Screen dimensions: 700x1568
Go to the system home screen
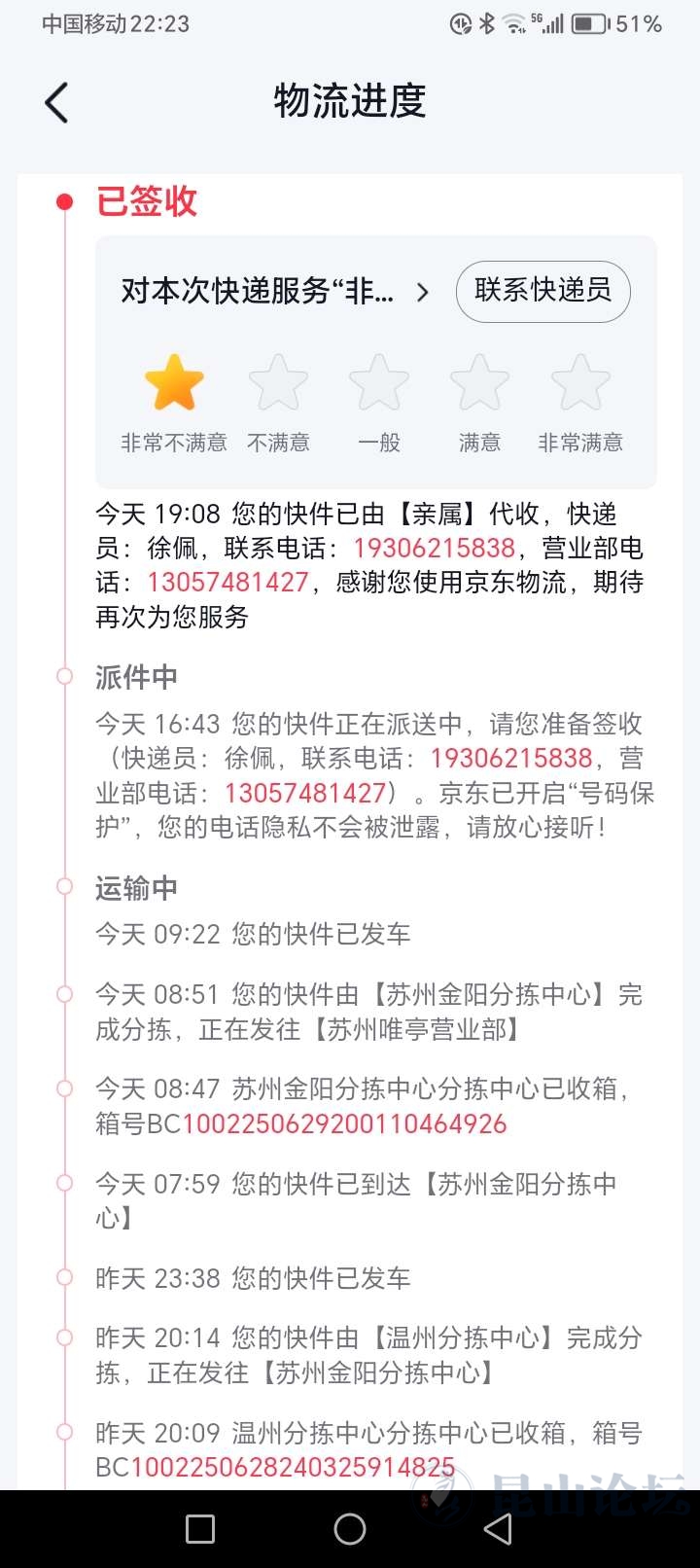pyautogui.click(x=350, y=1529)
